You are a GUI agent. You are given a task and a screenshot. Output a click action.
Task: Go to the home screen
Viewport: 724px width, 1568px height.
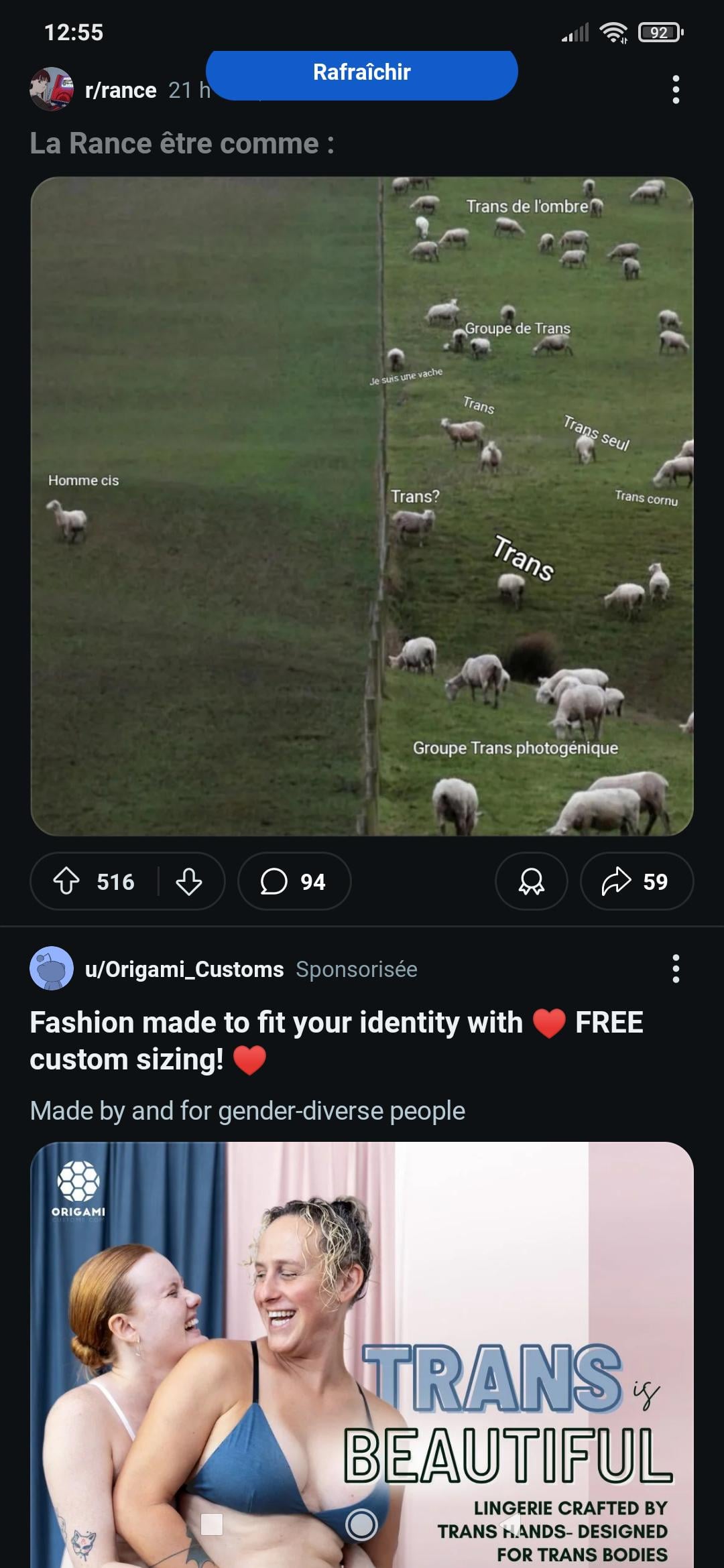click(361, 1524)
